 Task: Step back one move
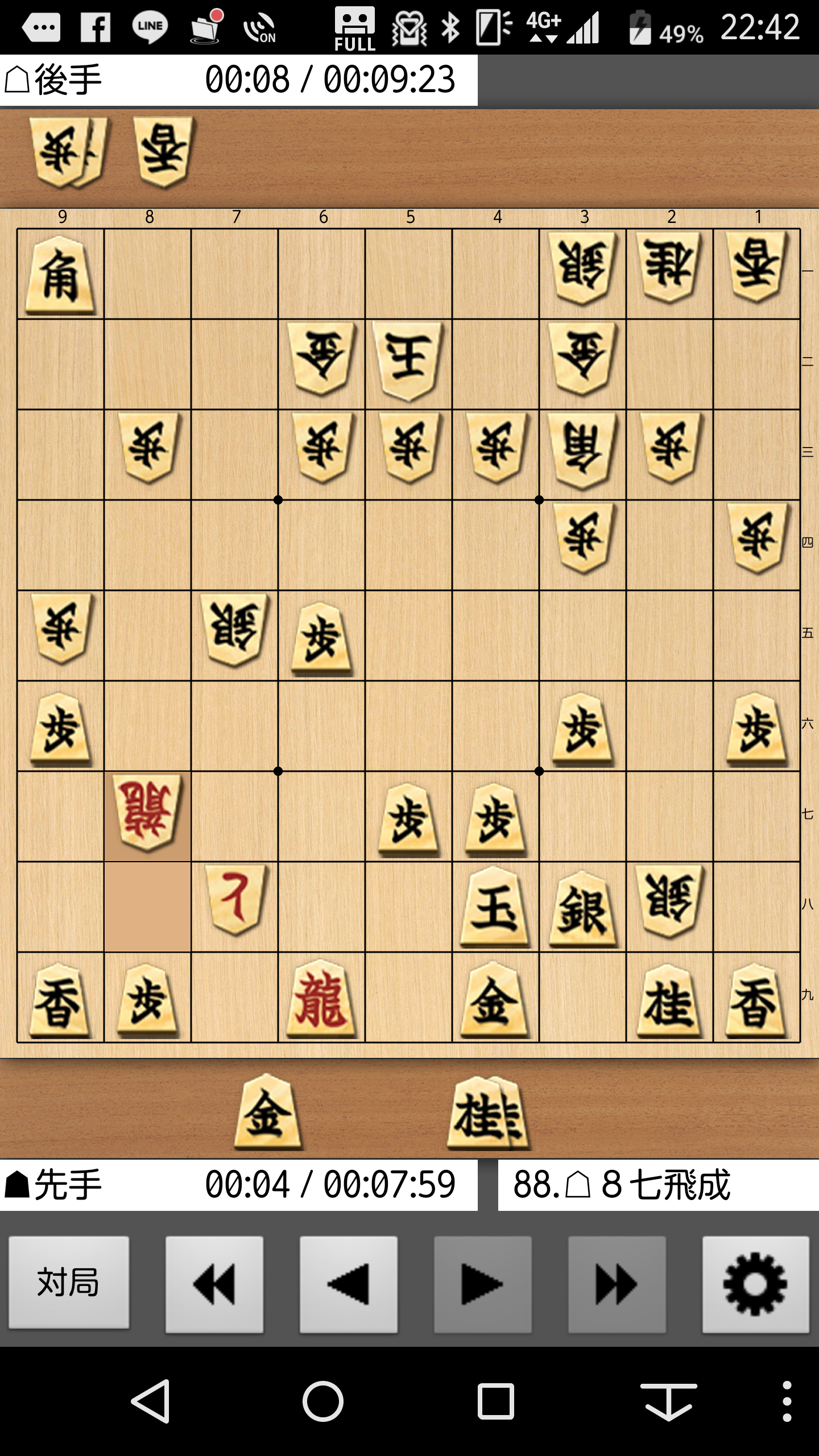point(348,1284)
